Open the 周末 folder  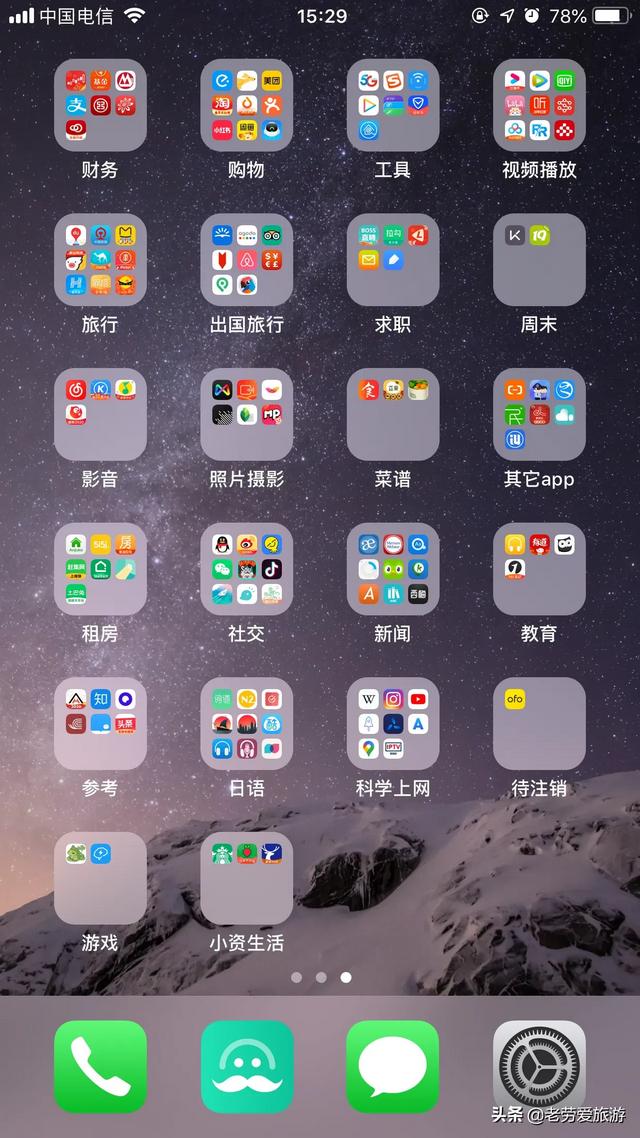[x=539, y=260]
